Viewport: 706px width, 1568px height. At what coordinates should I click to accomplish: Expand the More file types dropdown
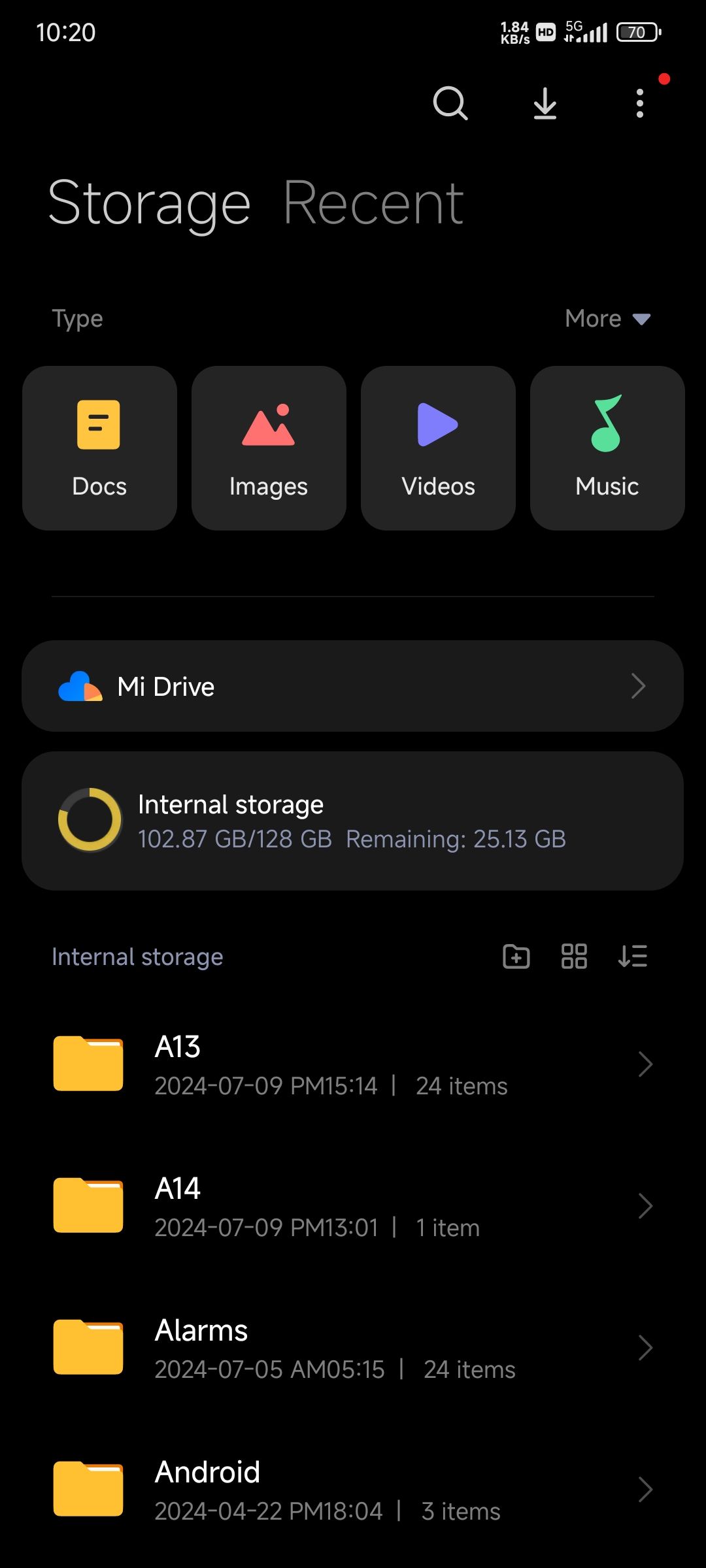pos(607,319)
